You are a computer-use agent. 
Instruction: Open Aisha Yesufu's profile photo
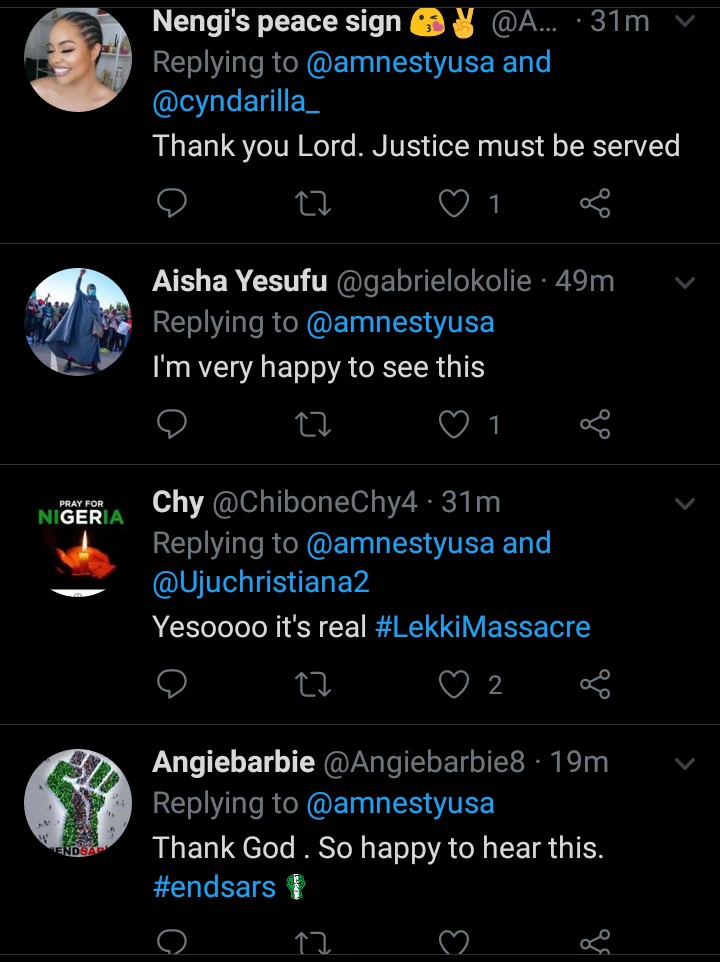(78, 322)
